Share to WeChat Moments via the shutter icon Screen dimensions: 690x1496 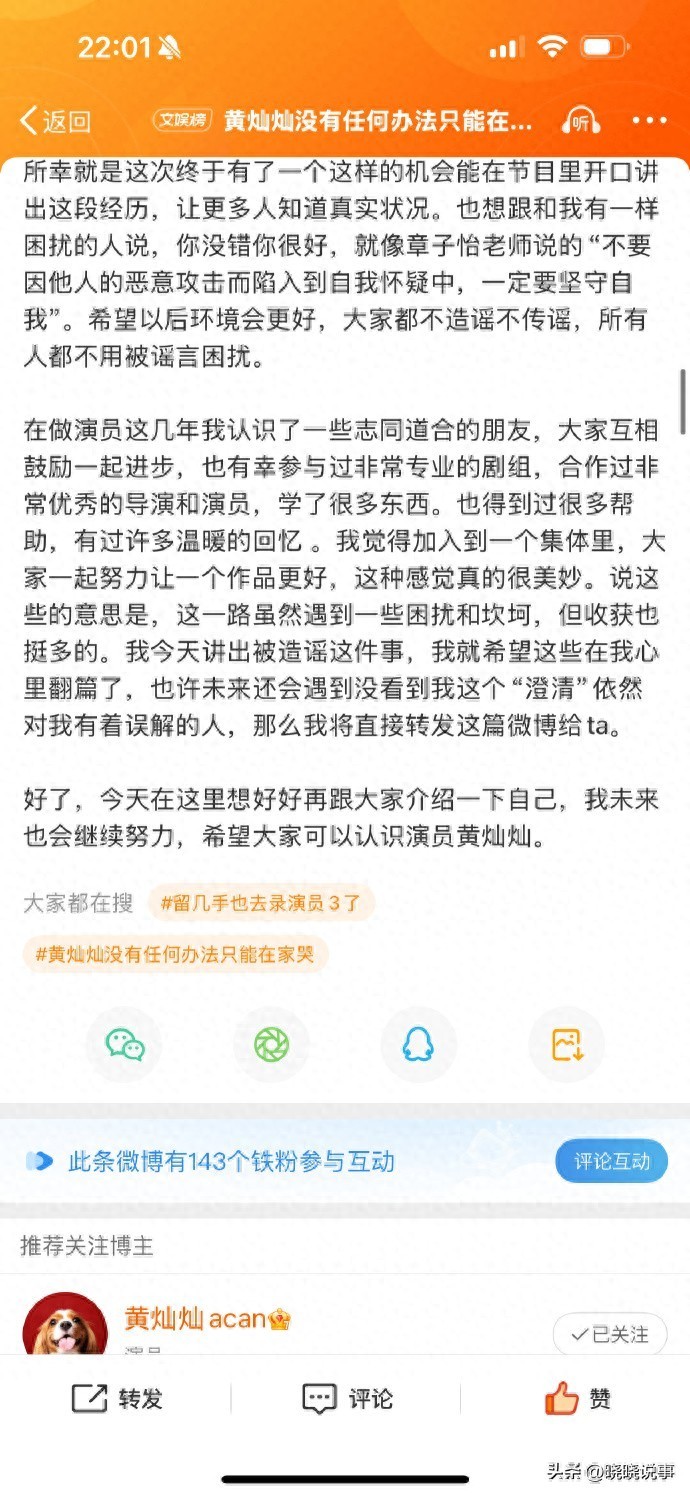click(x=271, y=1044)
